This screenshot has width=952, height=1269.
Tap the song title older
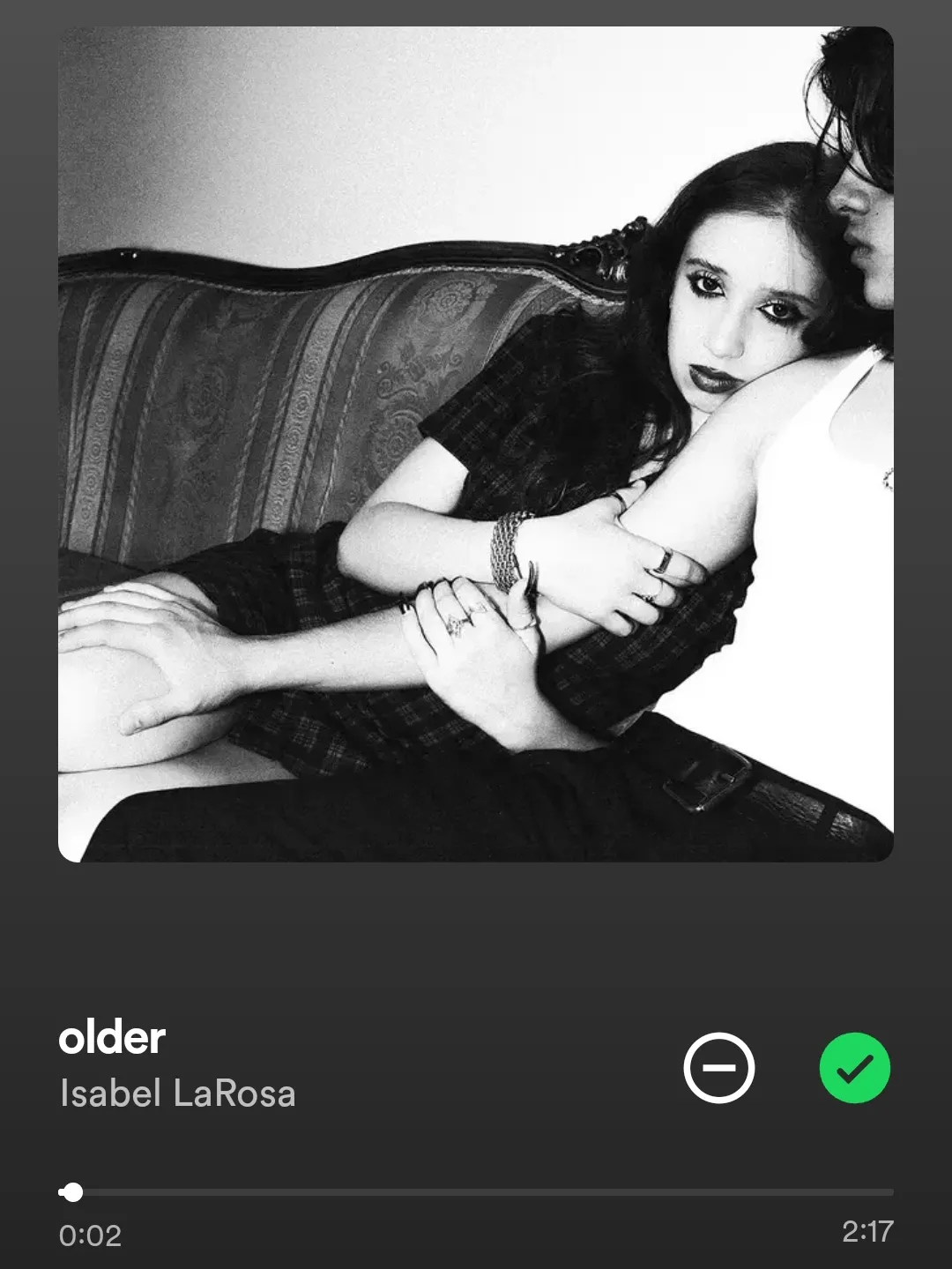(112, 1038)
